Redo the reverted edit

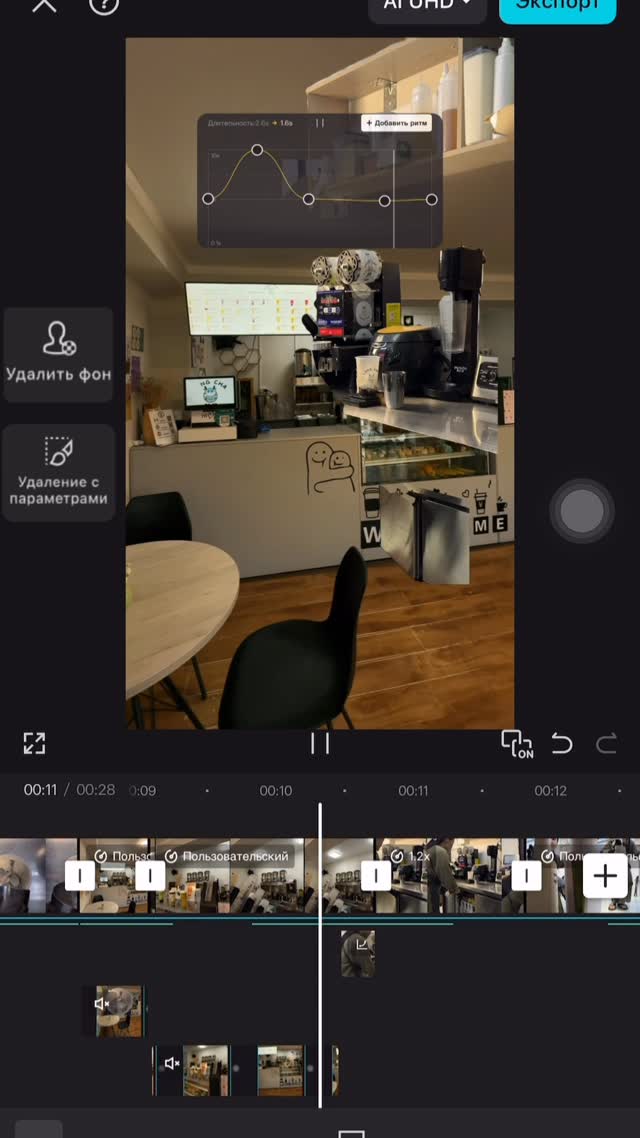606,744
